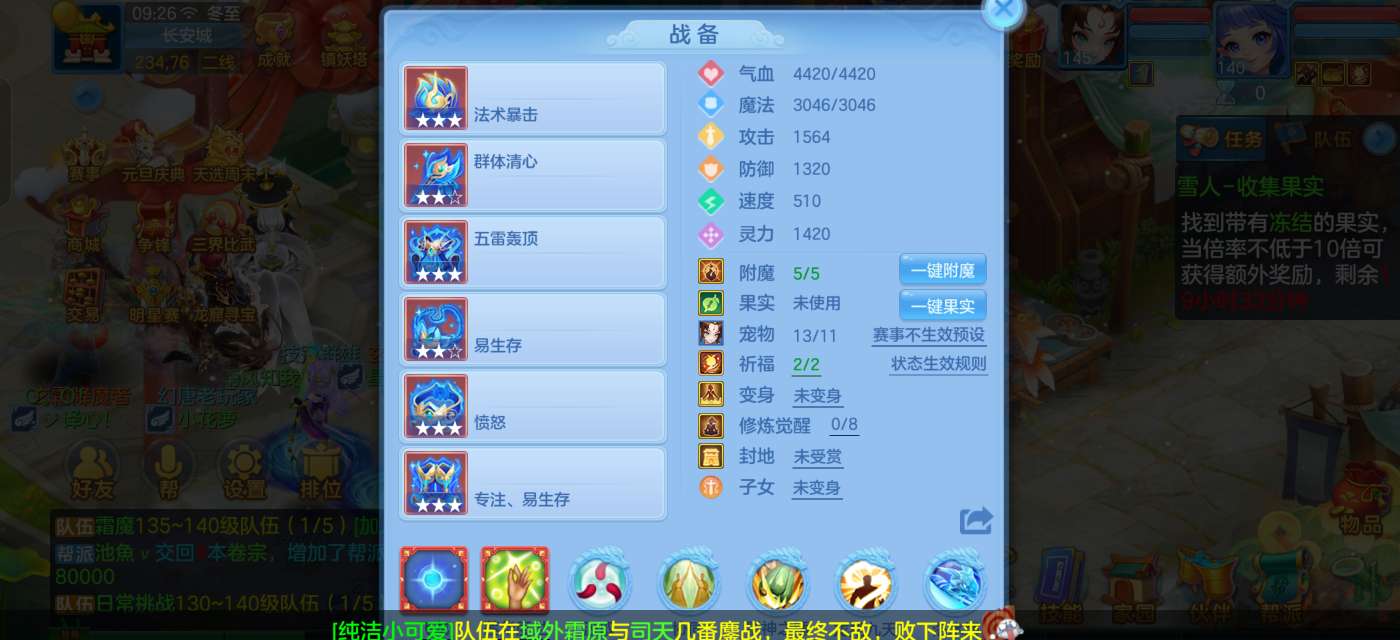
Task: Open the 五雷轰顶 equipment slot
Action: 533,252
